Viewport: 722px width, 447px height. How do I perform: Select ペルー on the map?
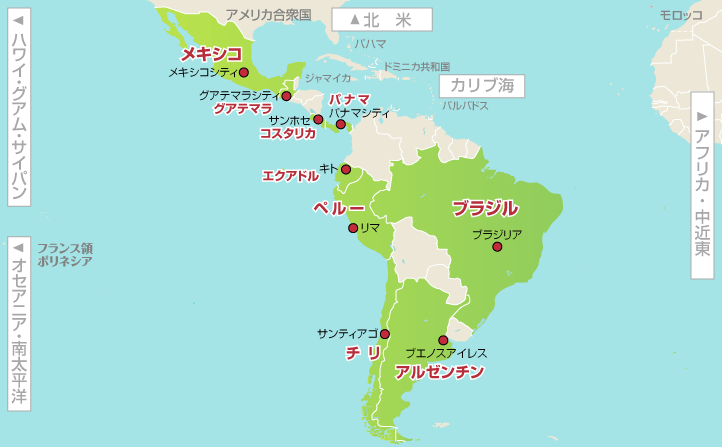(x=339, y=208)
